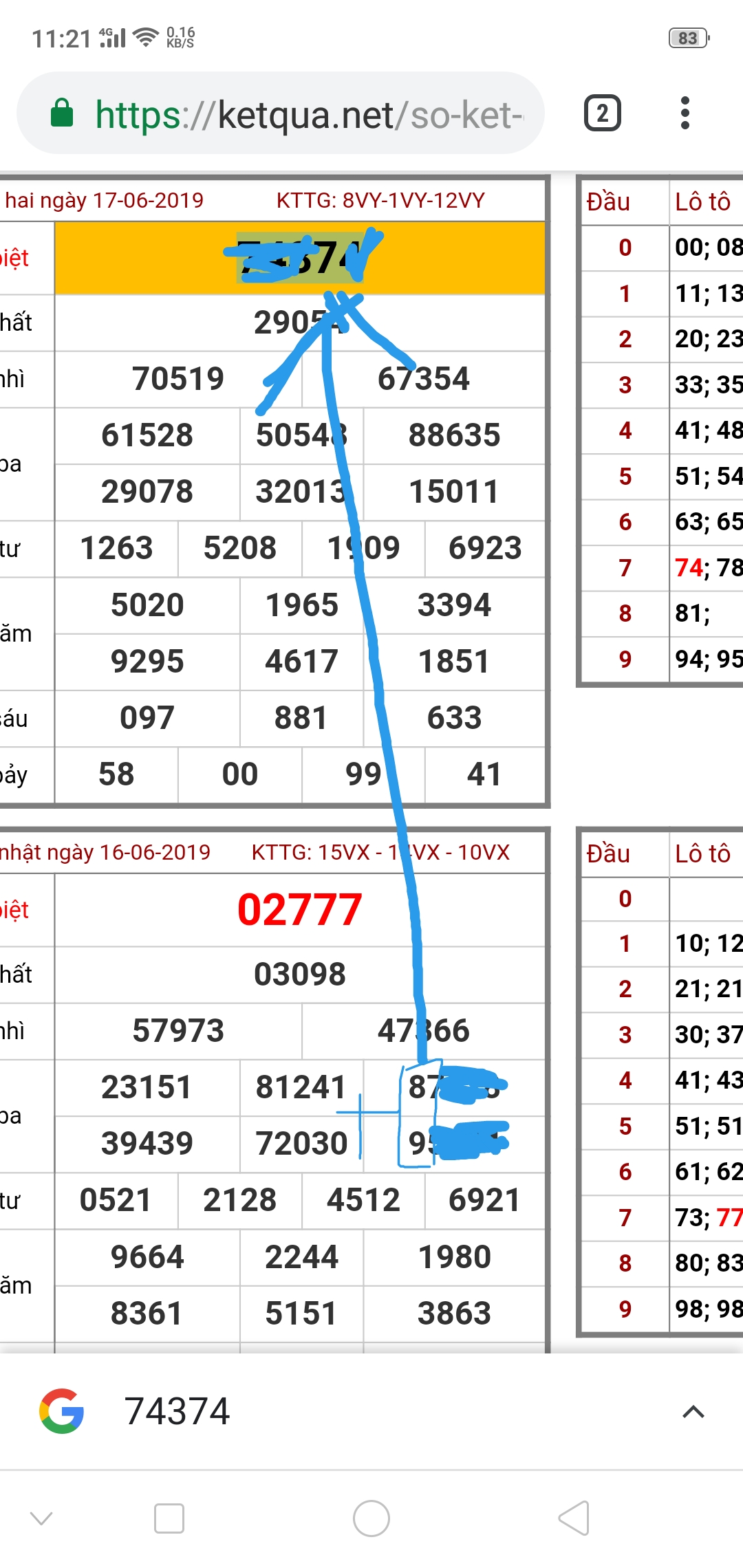Screen dimensions: 743x1568
Task: Tap the down chevron in navigation bar
Action: pyautogui.click(x=41, y=1518)
